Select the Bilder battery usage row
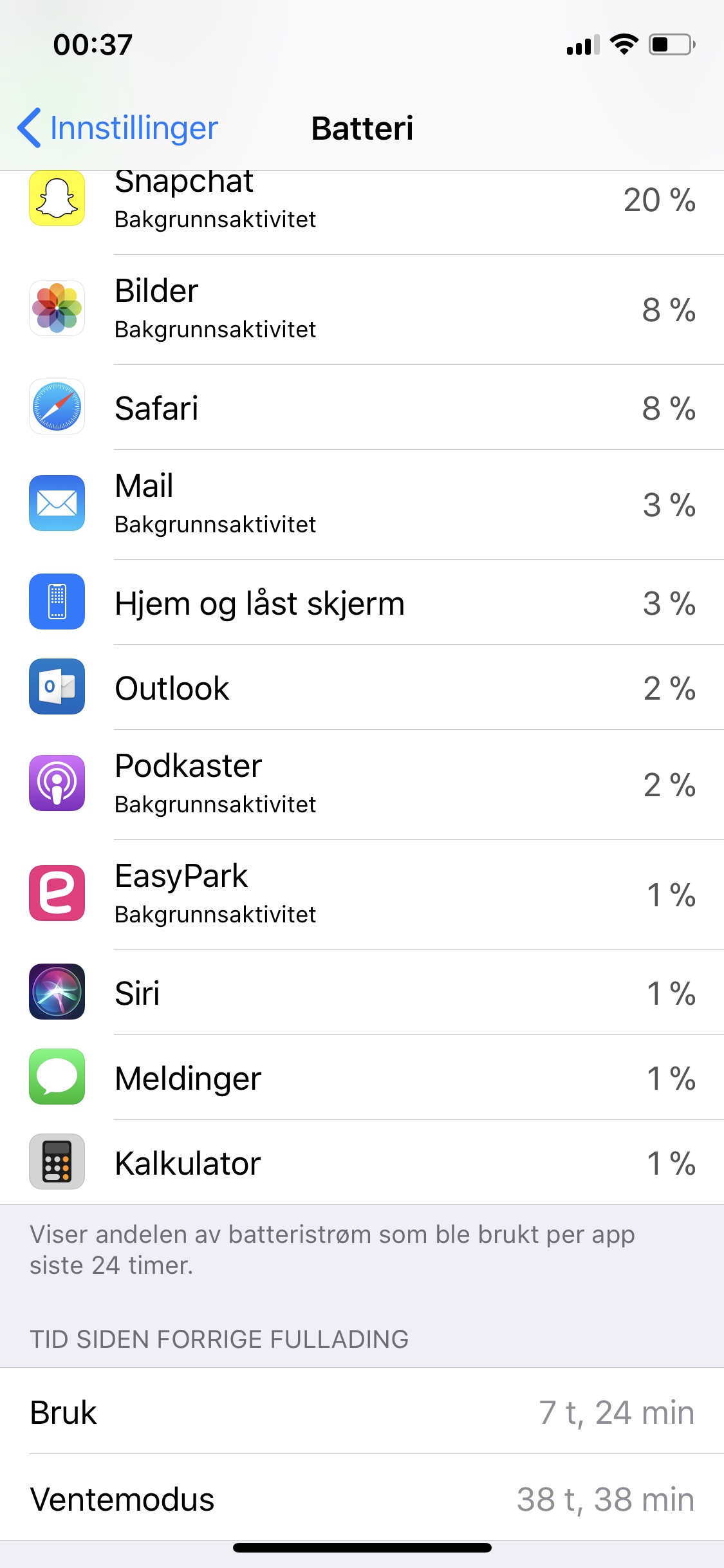This screenshot has height=1568, width=724. 360,310
